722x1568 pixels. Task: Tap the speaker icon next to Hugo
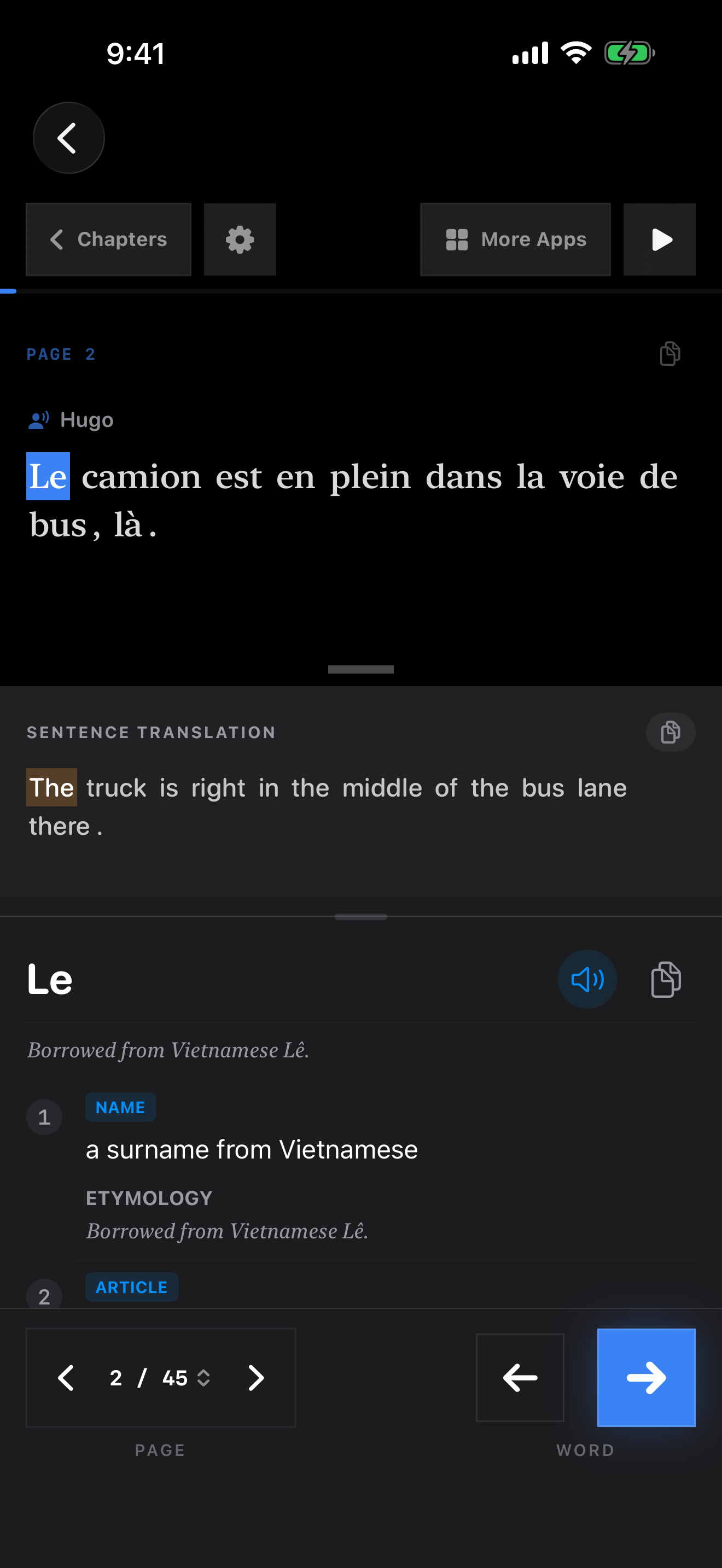[x=38, y=420]
